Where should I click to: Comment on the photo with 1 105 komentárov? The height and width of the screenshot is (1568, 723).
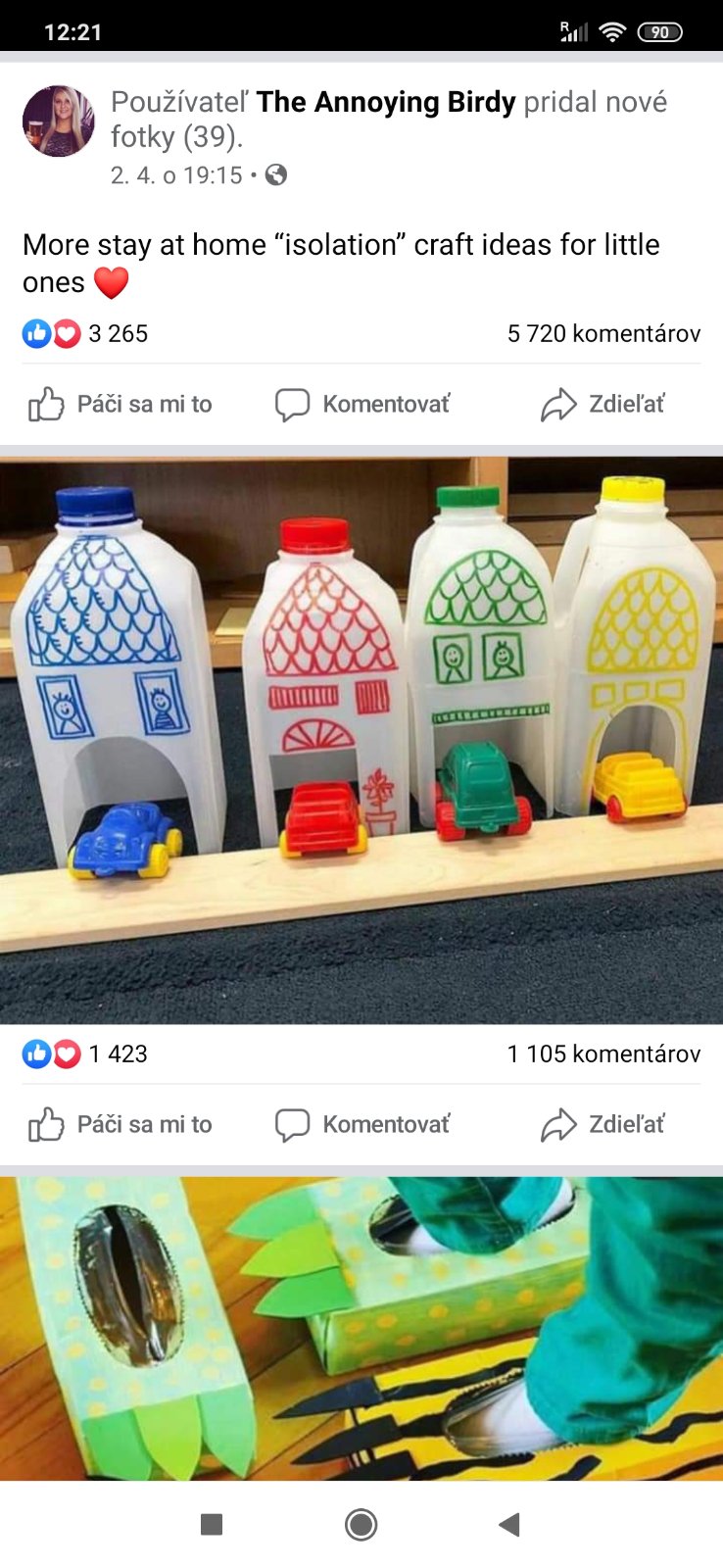(x=362, y=1124)
